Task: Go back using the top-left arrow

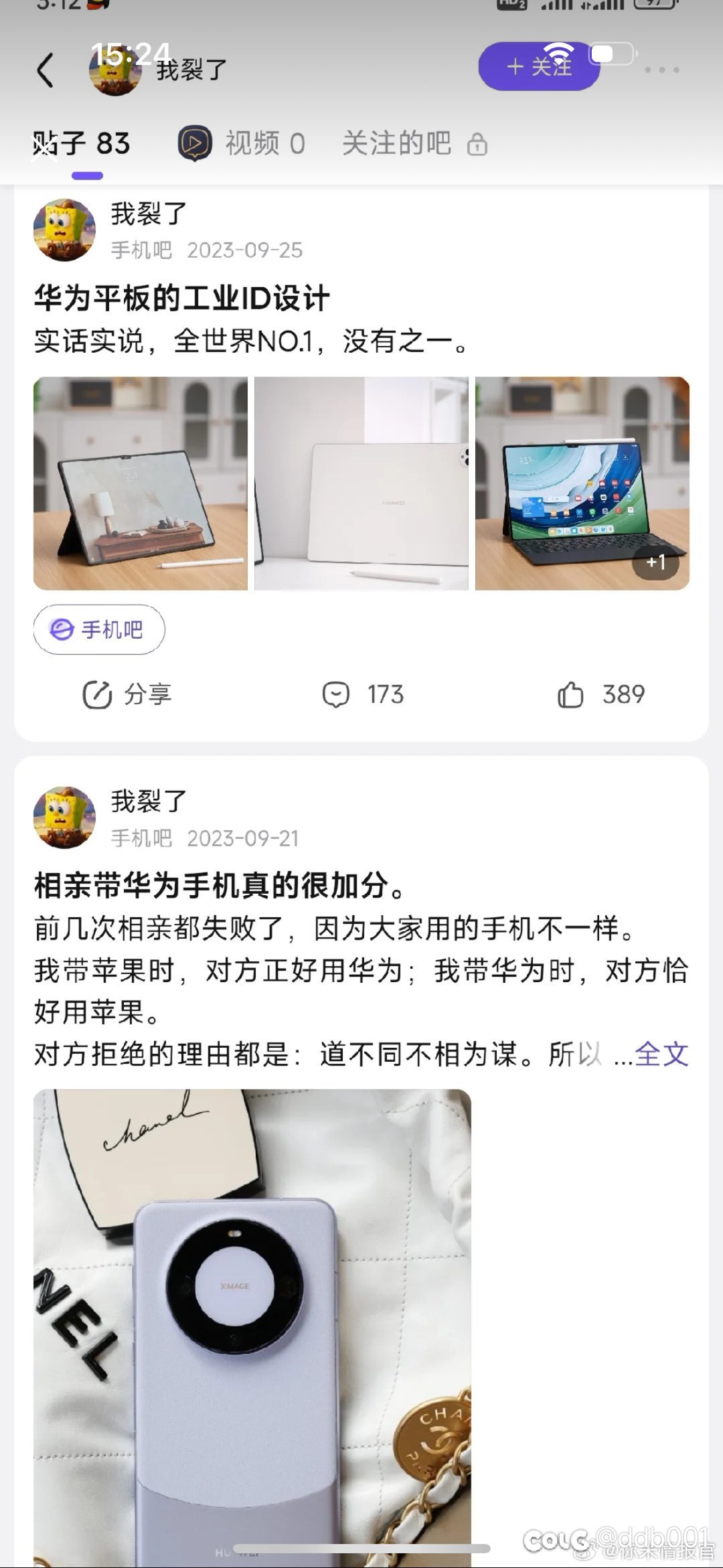Action: click(45, 70)
